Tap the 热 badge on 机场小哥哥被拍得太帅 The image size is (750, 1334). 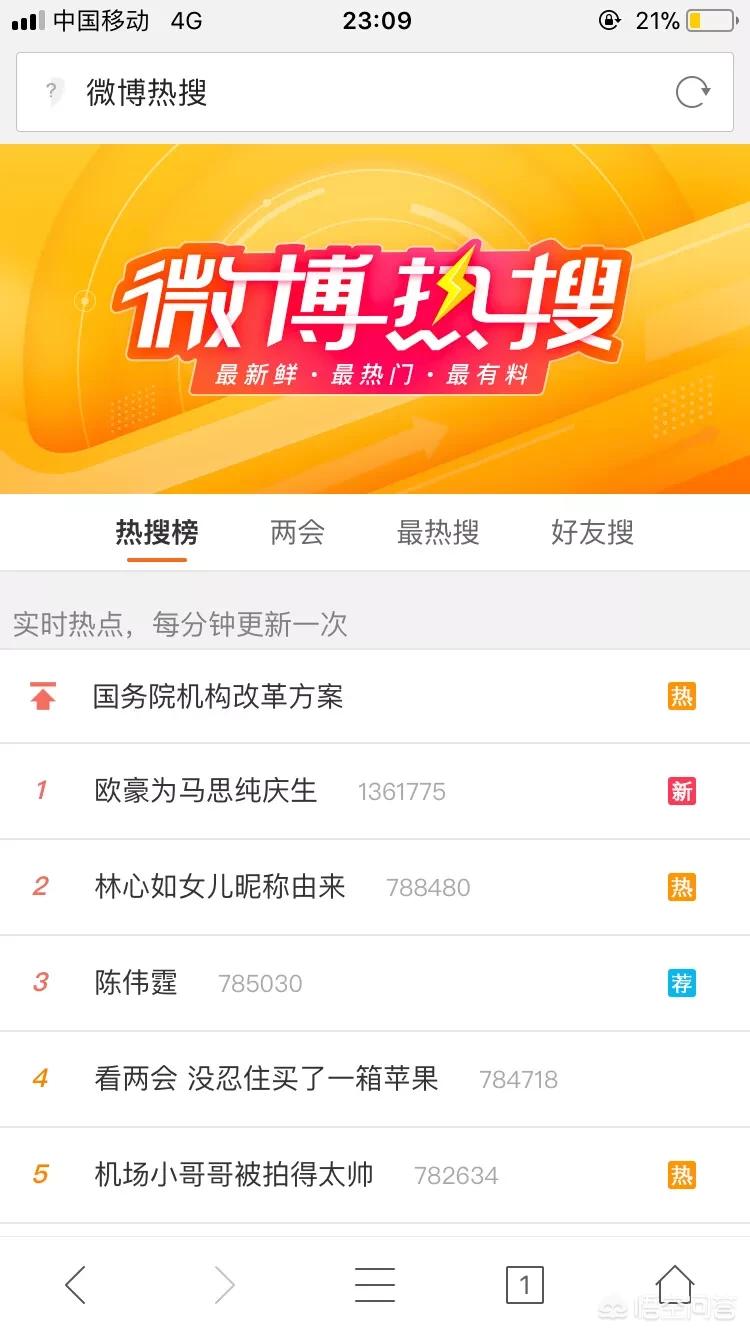tap(682, 1175)
